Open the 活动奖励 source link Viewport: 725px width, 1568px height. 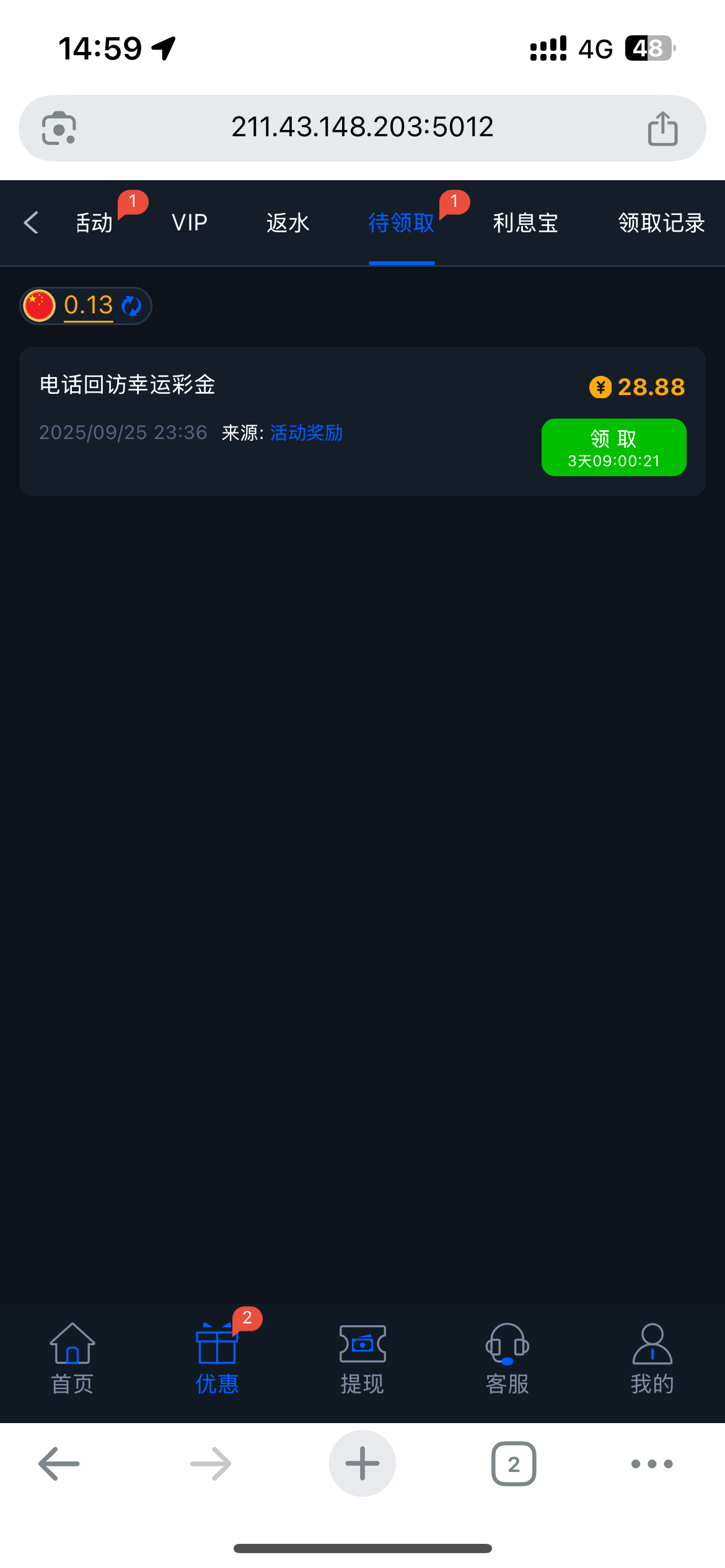[x=307, y=433]
